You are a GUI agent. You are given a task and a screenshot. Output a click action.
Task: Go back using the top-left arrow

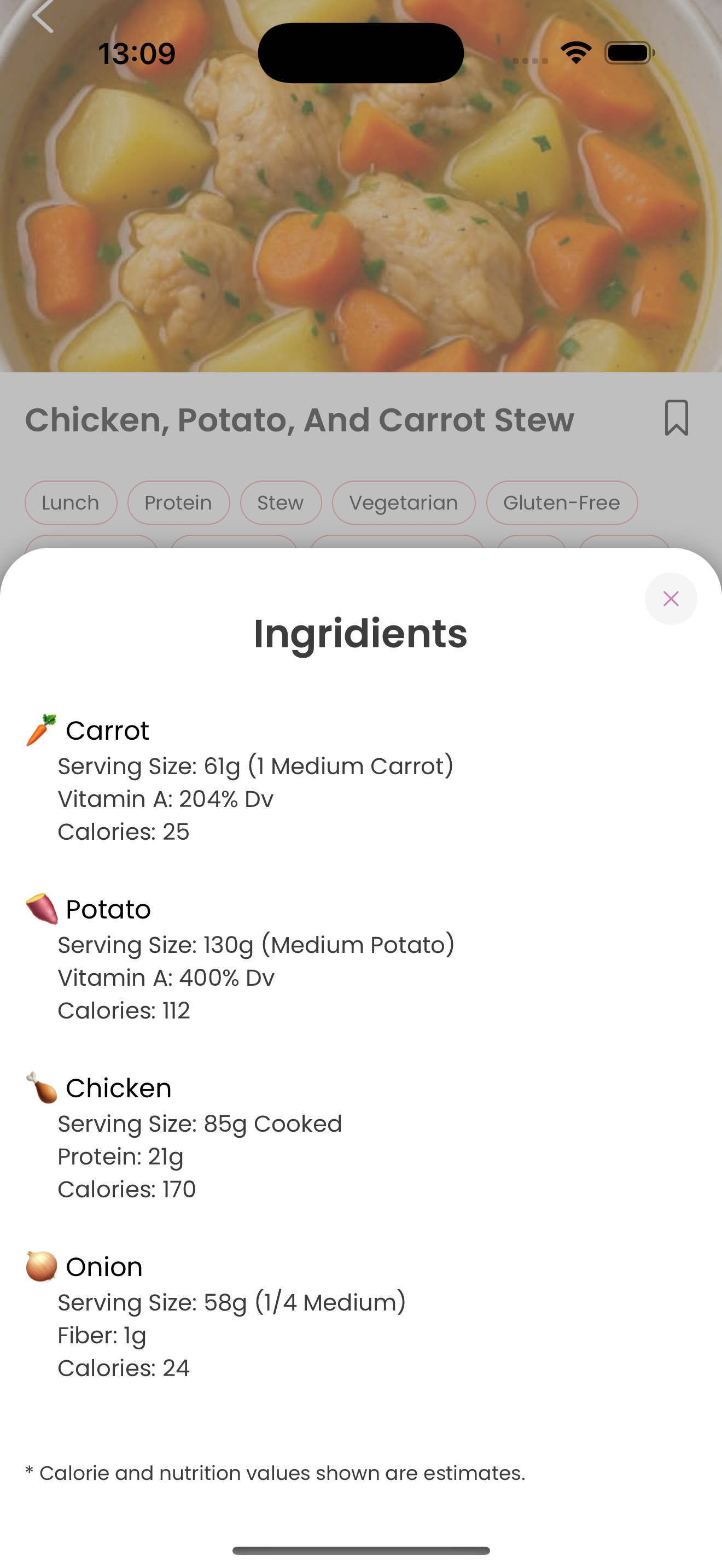tap(43, 15)
